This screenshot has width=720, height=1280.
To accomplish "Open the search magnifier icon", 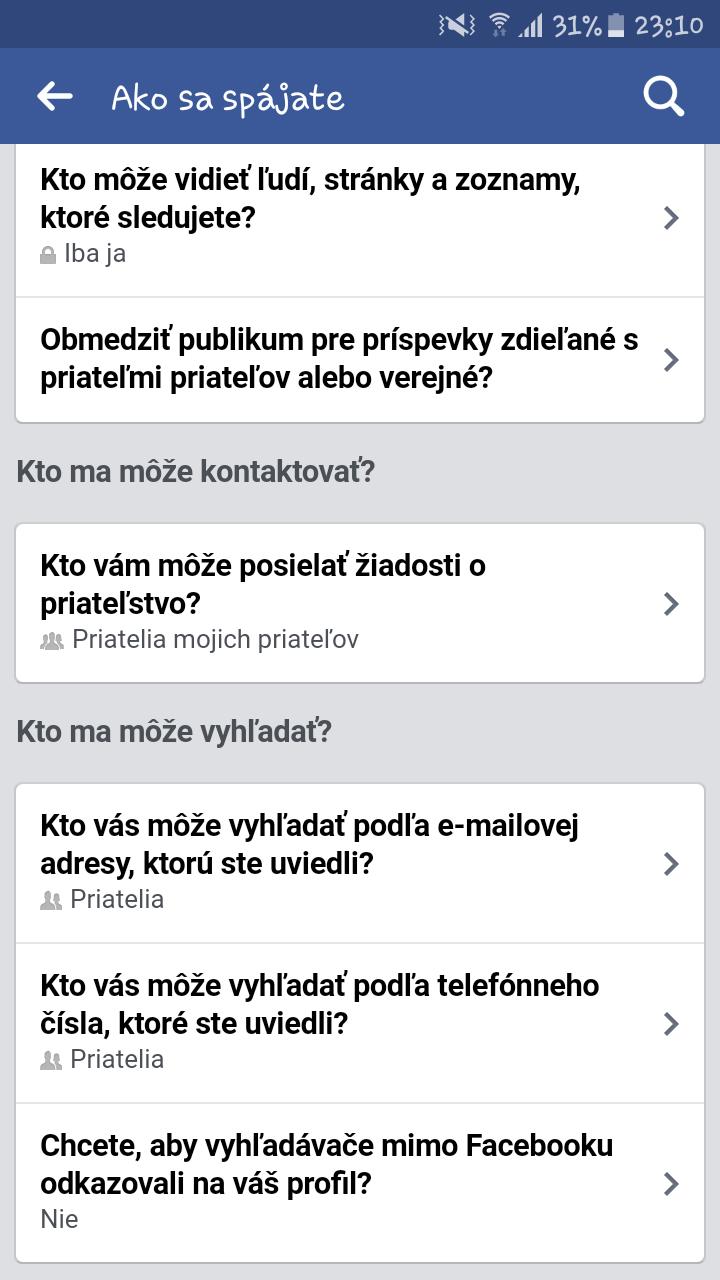I will coord(663,97).
